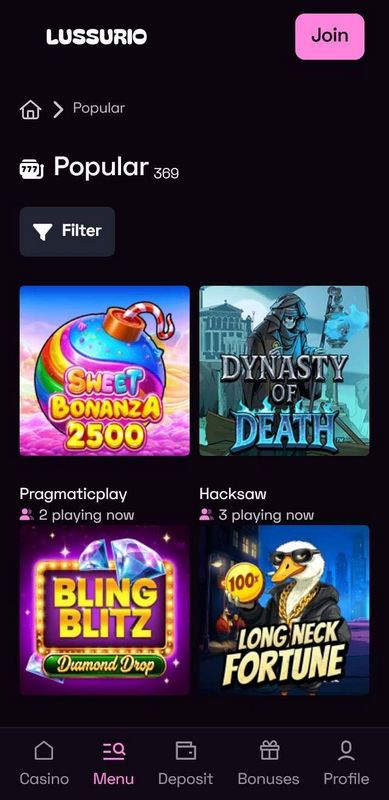Launch the Dynasty of Death game
The image size is (389, 800).
click(x=284, y=370)
